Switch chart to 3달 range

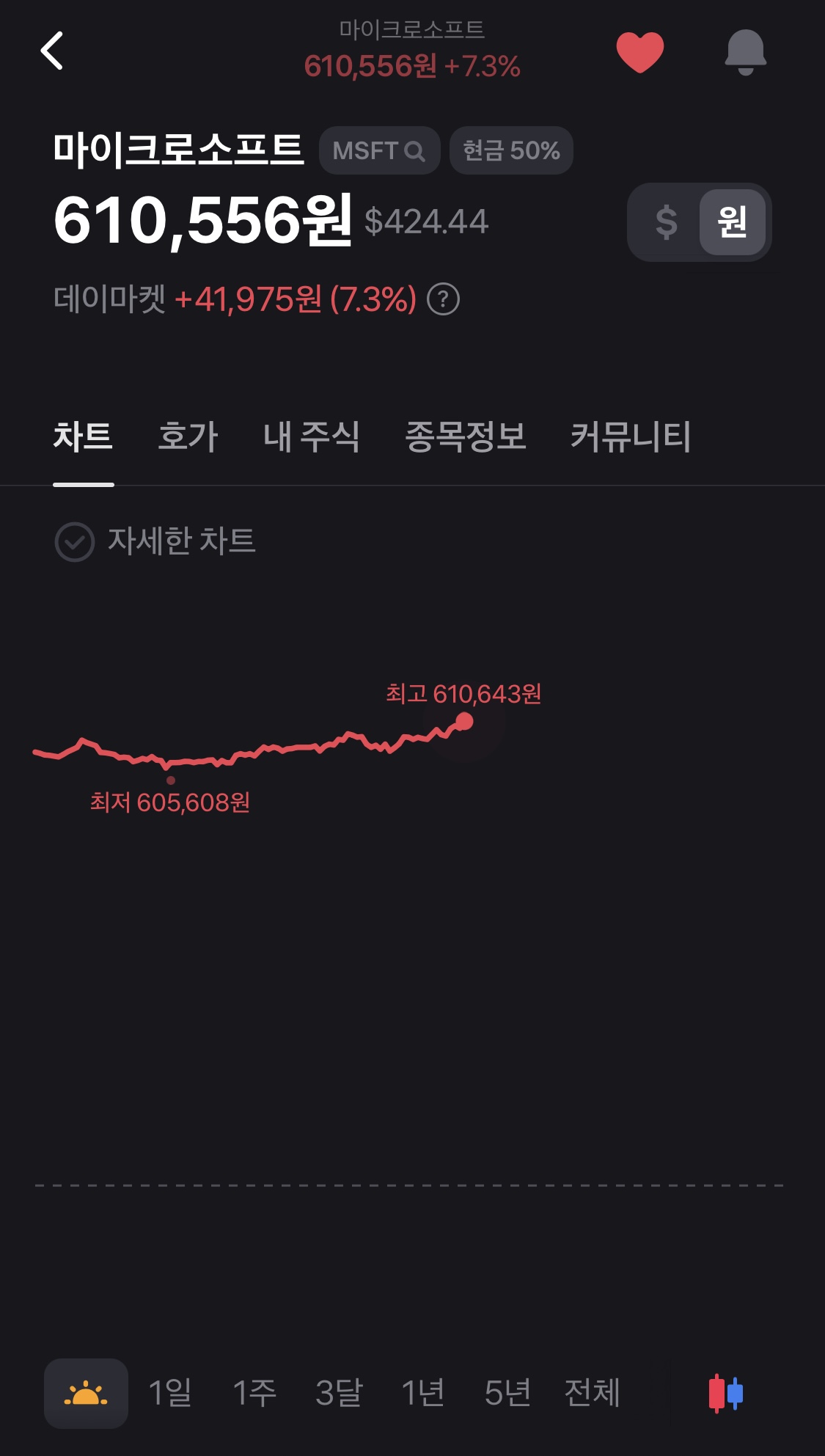tap(339, 1392)
